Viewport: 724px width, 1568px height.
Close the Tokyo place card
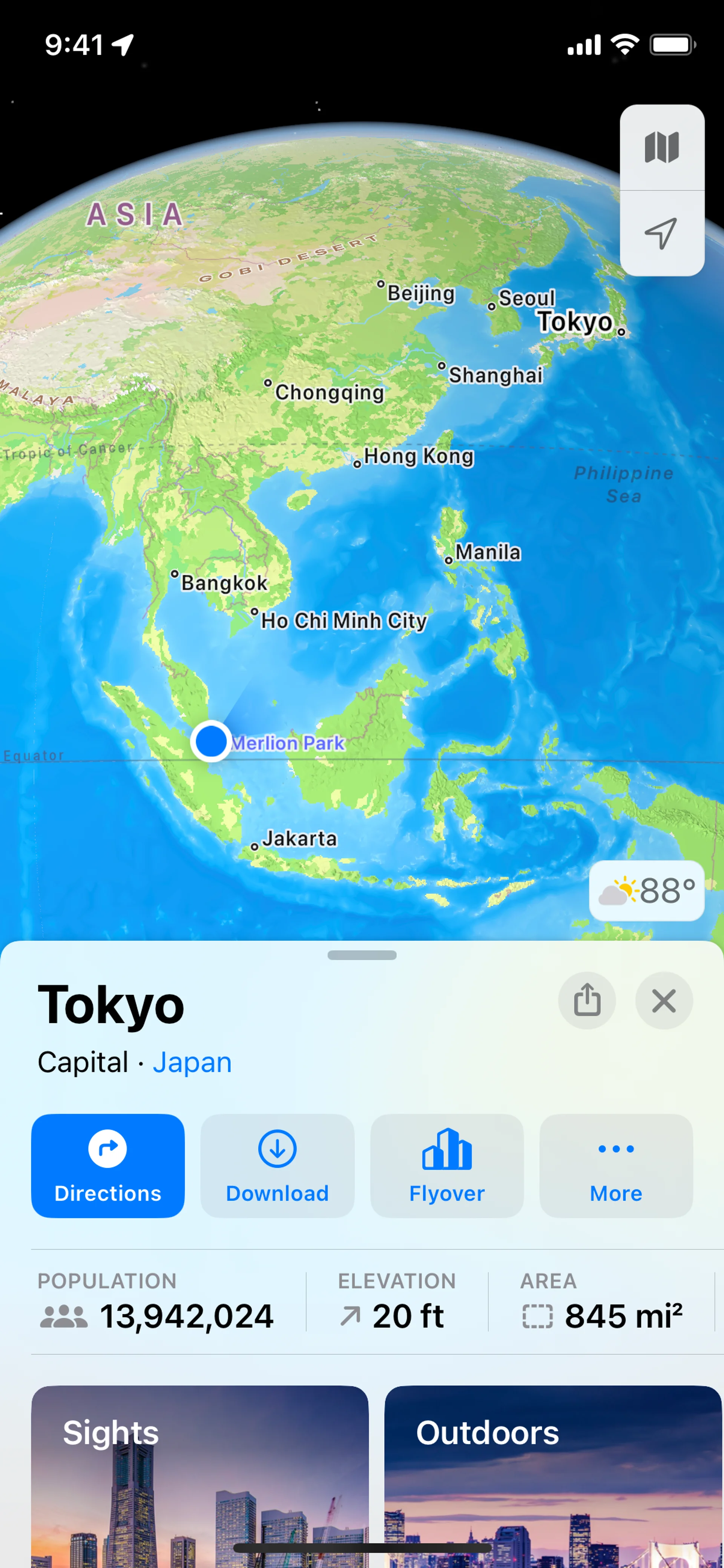tap(663, 1000)
